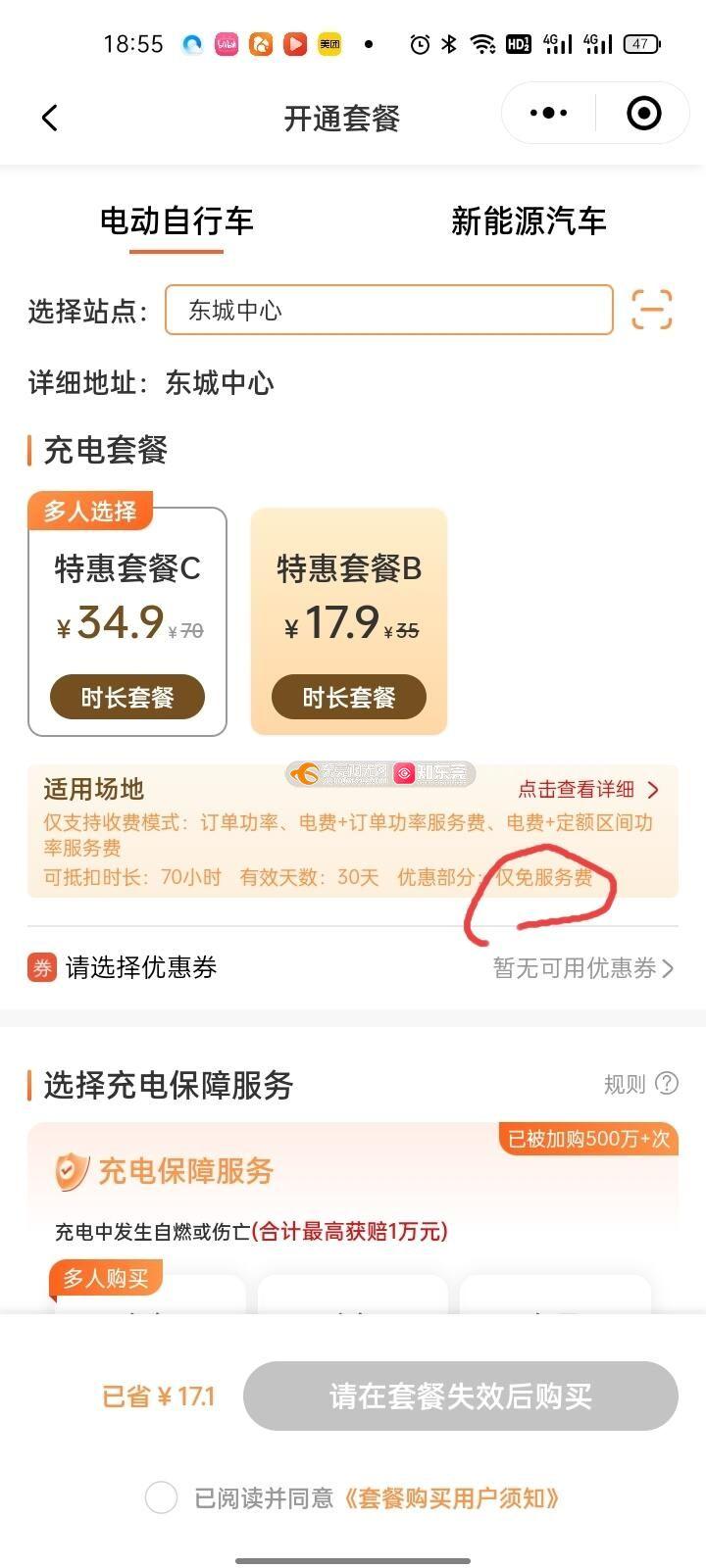Open the scan icon beside station field
This screenshot has width=706, height=1568.
tap(652, 310)
